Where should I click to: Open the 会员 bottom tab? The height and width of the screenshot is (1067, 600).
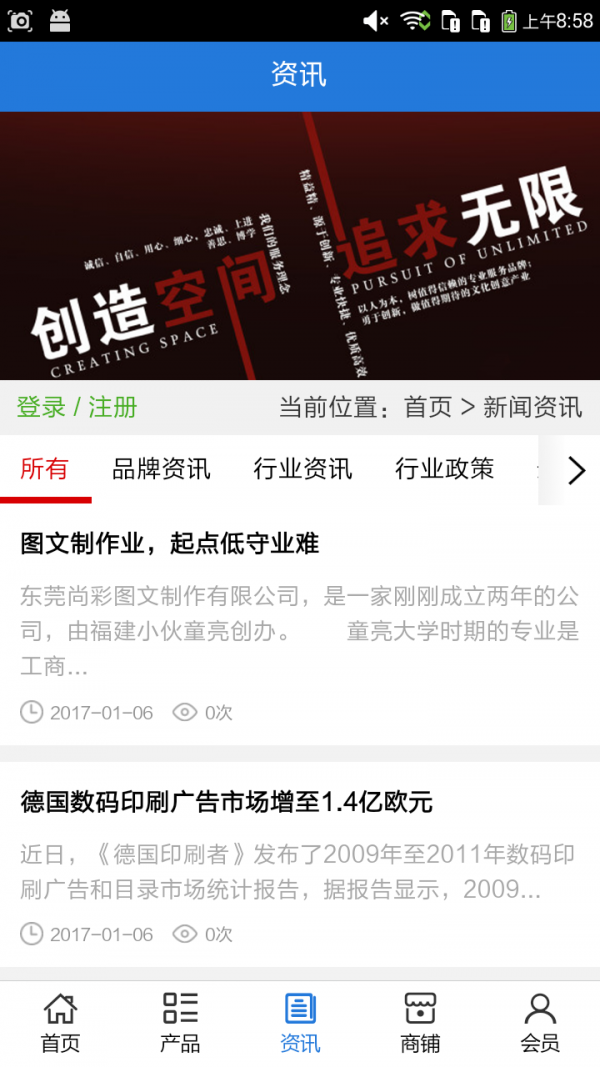(x=540, y=1023)
